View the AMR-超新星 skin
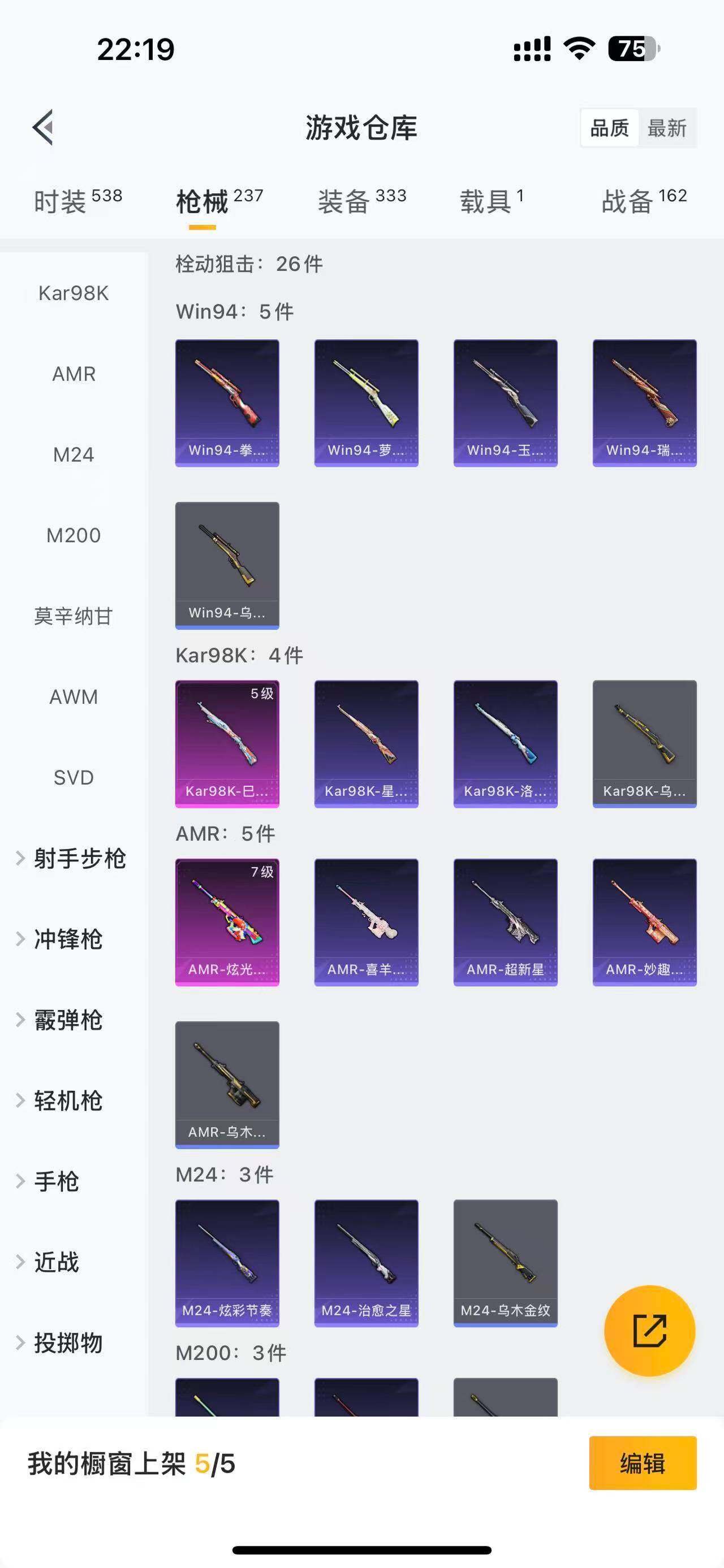Screen dimensions: 724x1568 click(506, 922)
